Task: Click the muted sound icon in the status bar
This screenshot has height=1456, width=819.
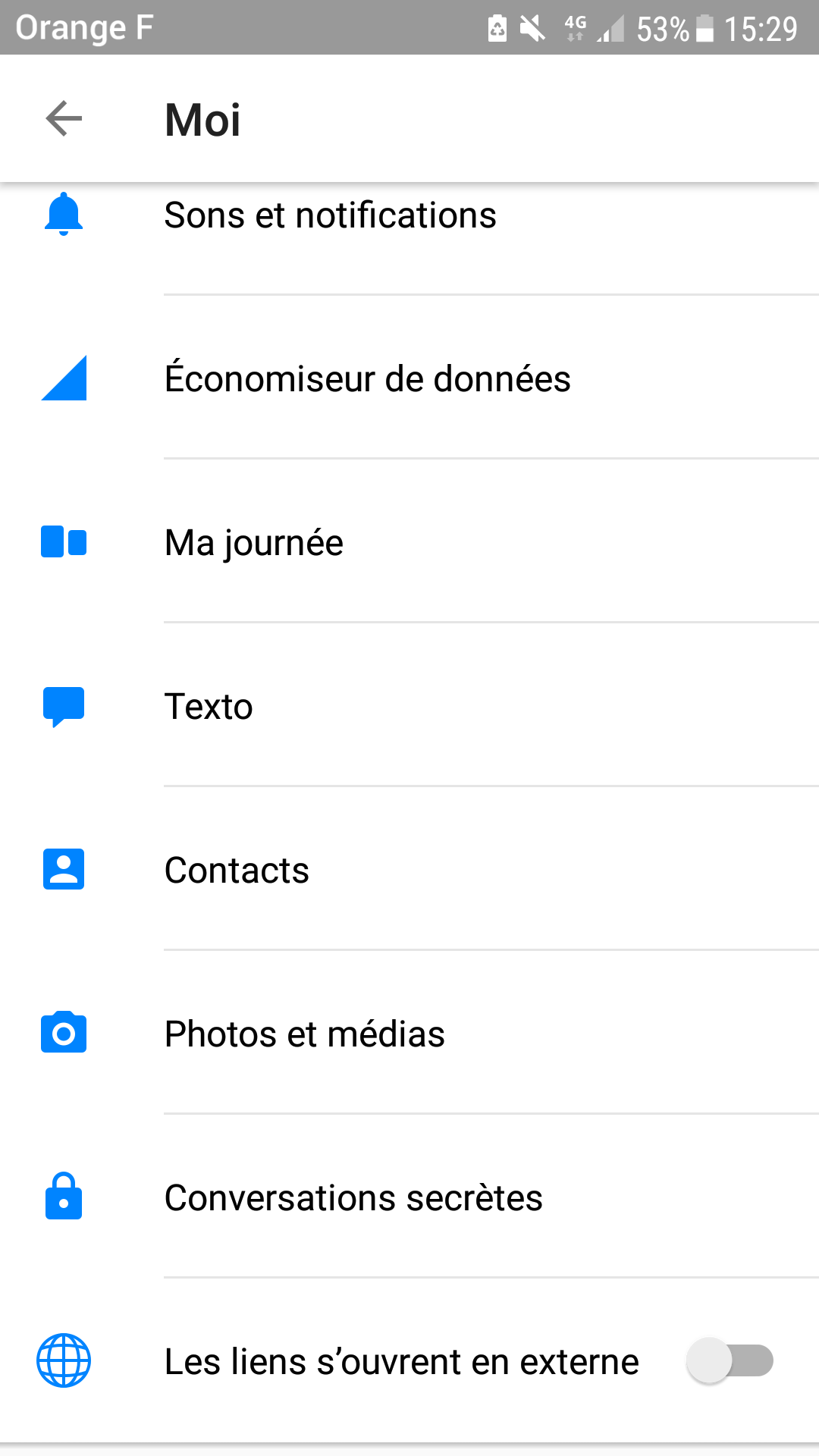Action: [x=533, y=28]
